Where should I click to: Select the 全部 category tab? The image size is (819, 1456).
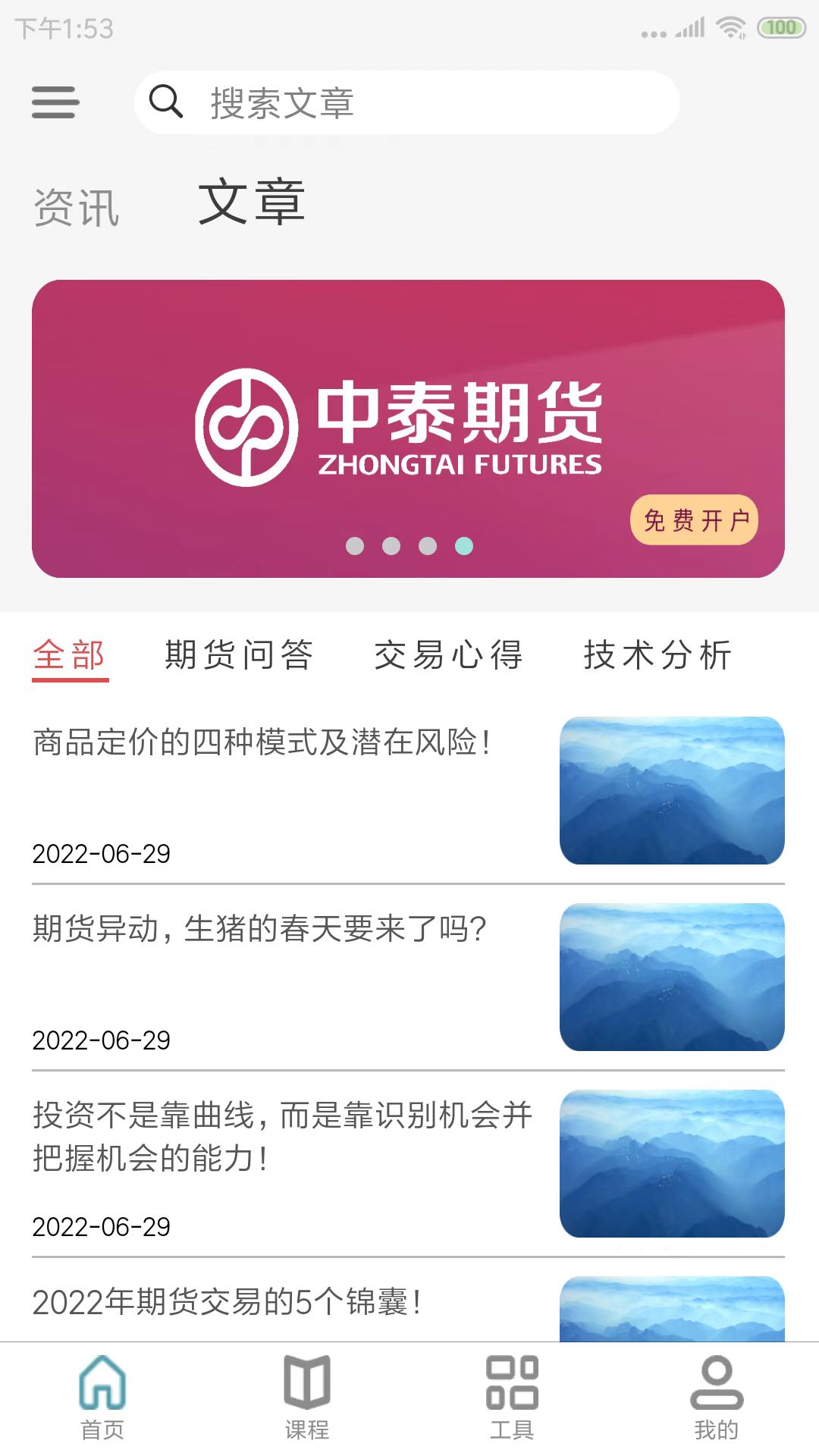point(70,655)
